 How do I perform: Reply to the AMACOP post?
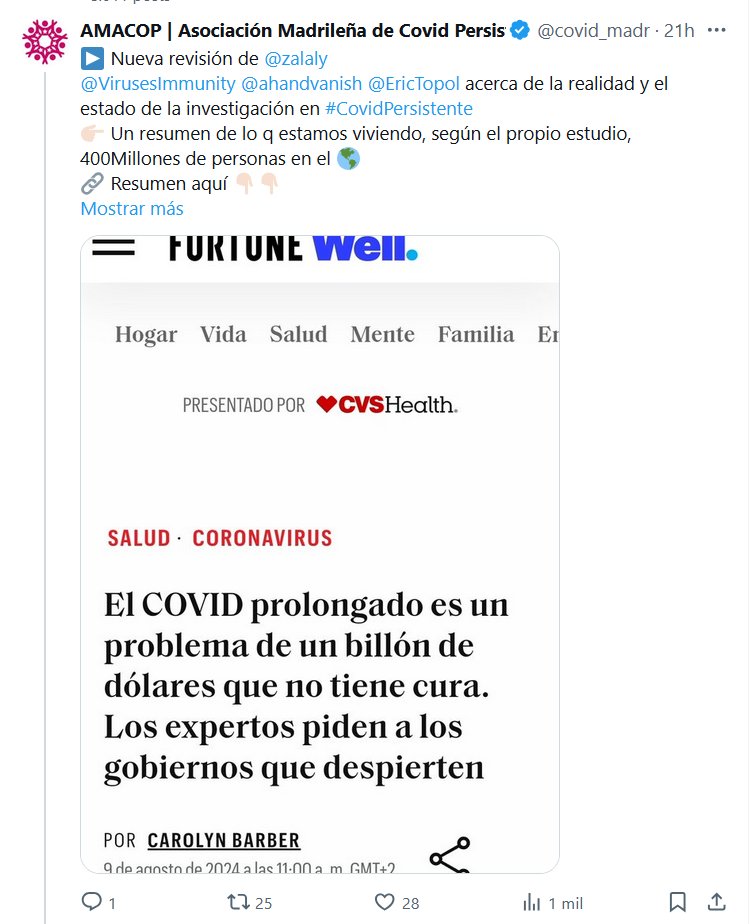(x=92, y=902)
